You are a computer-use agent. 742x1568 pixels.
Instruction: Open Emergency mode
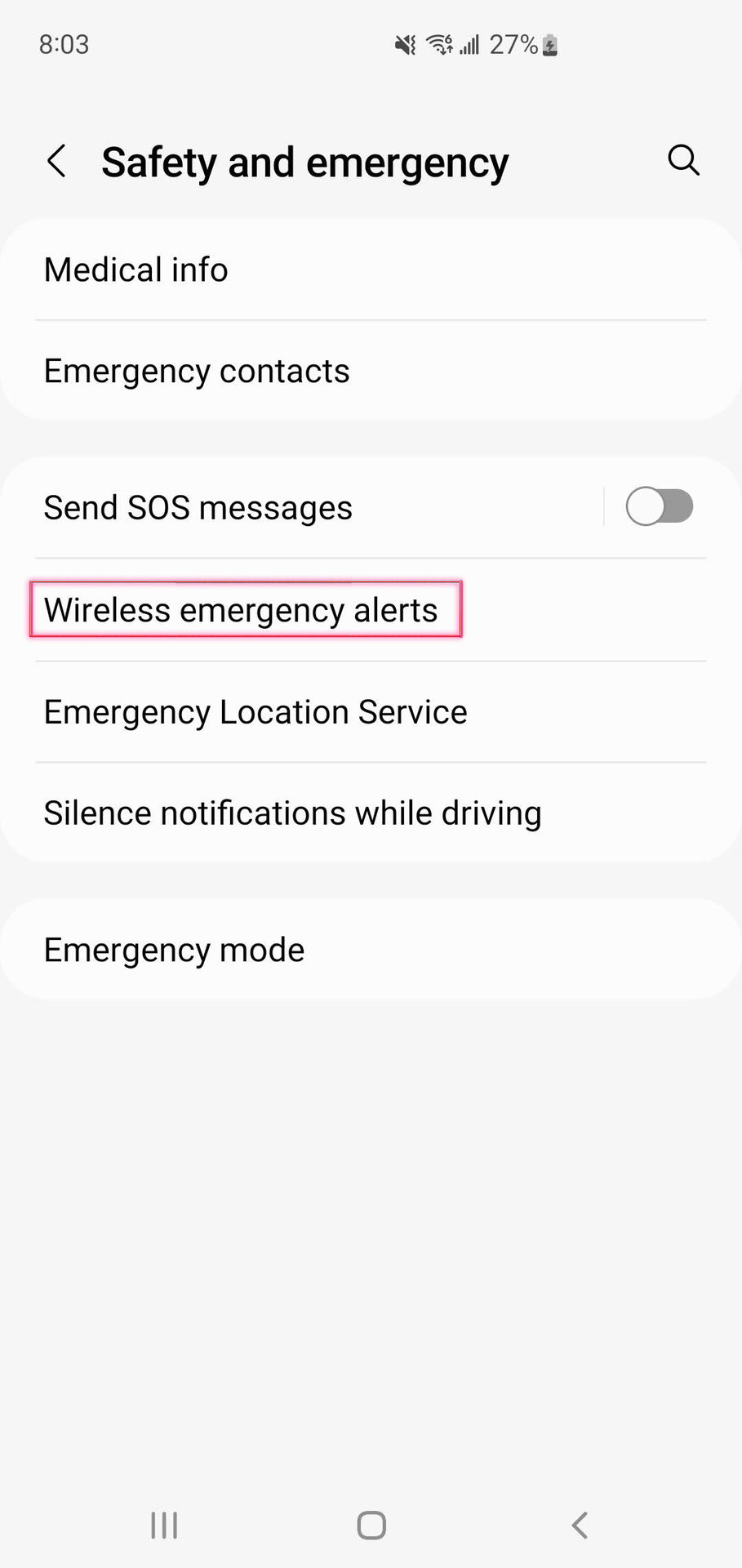point(174,951)
